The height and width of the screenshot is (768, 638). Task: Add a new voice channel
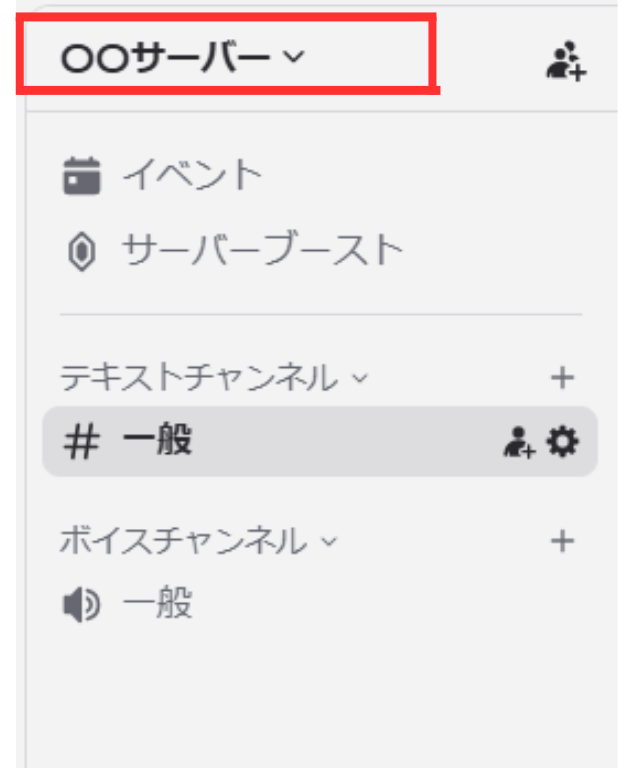563,542
